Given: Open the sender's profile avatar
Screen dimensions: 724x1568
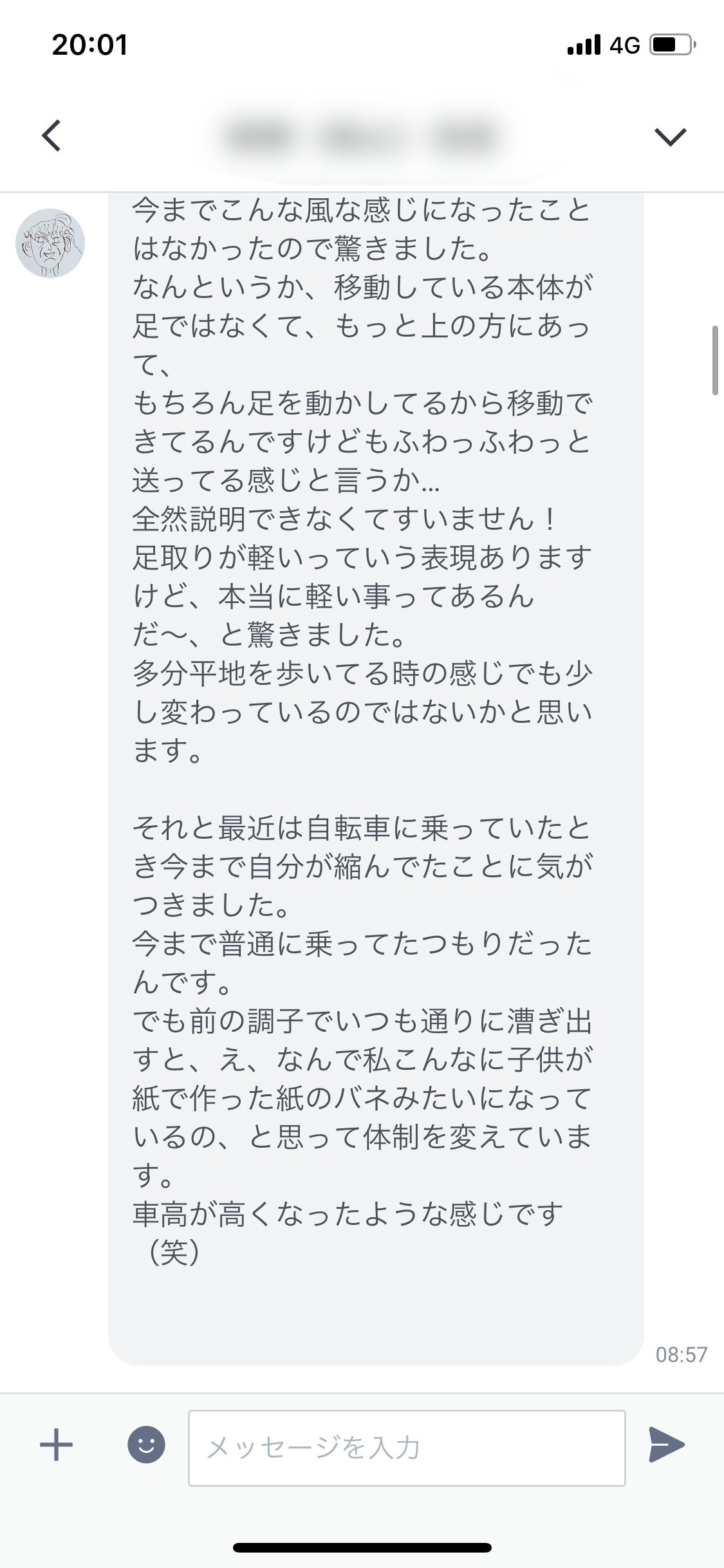Looking at the screenshot, I should (x=50, y=243).
